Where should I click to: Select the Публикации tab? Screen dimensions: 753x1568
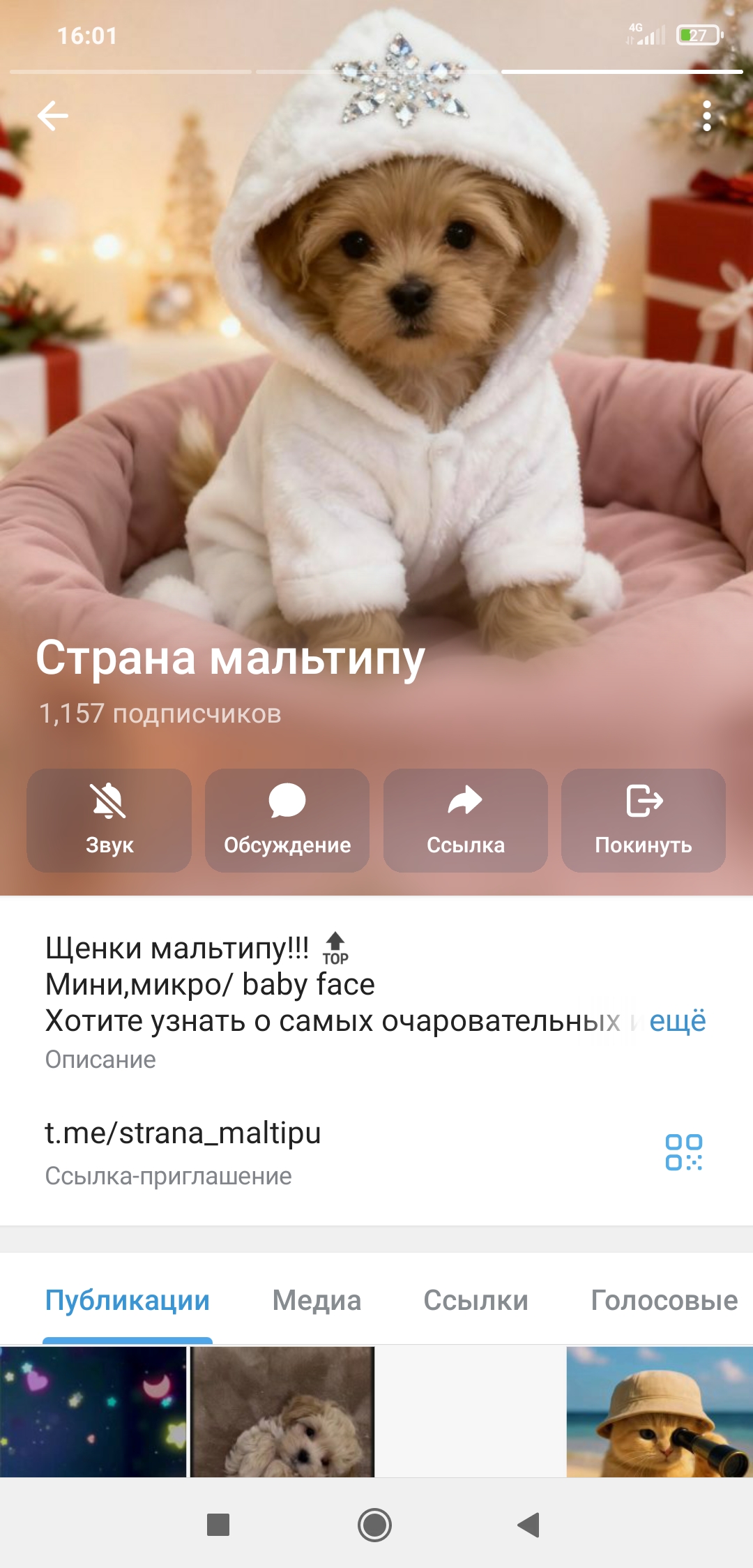[x=128, y=1300]
